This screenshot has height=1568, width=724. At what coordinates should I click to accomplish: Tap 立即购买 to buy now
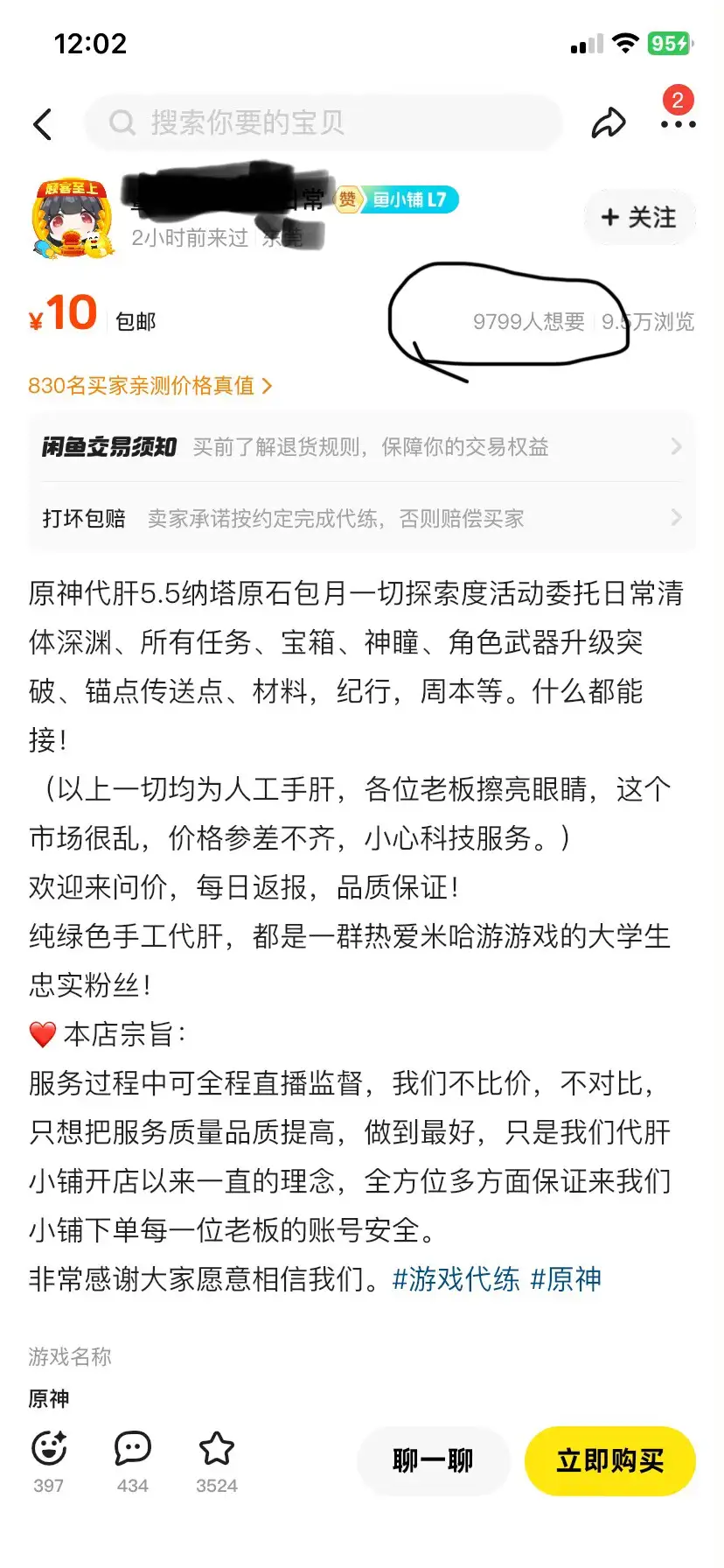pyautogui.click(x=610, y=1460)
